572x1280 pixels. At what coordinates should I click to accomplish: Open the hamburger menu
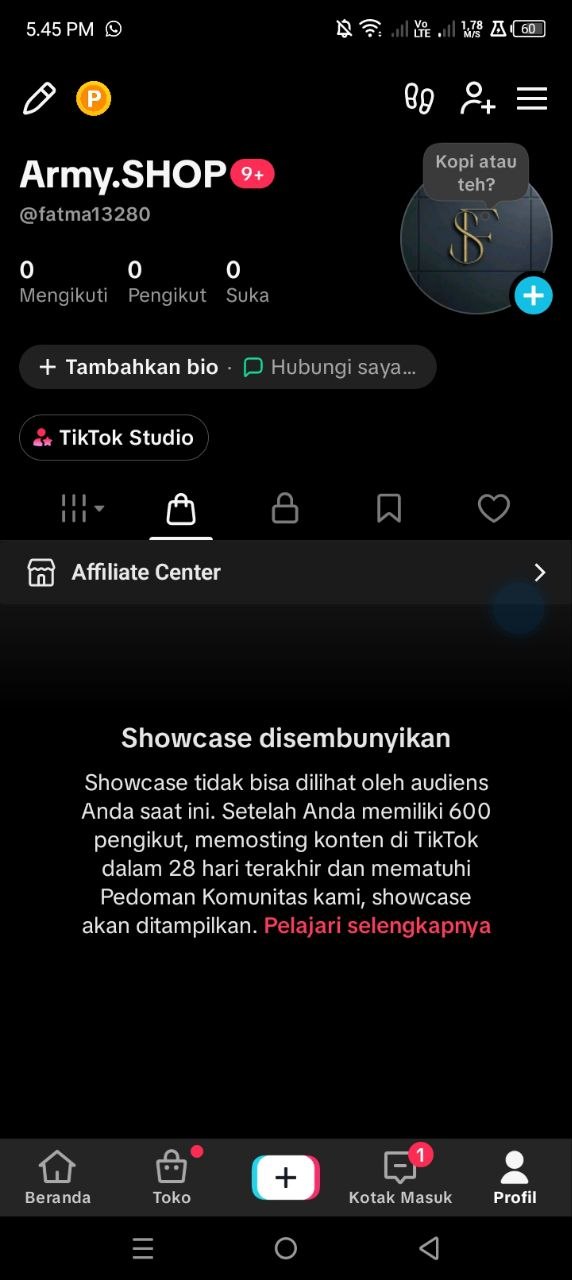(532, 98)
